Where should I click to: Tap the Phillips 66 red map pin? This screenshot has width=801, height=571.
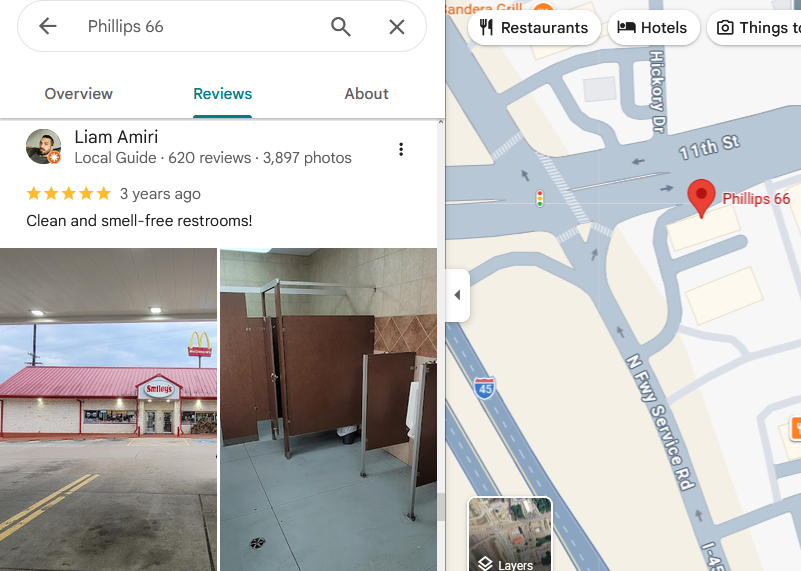(701, 198)
